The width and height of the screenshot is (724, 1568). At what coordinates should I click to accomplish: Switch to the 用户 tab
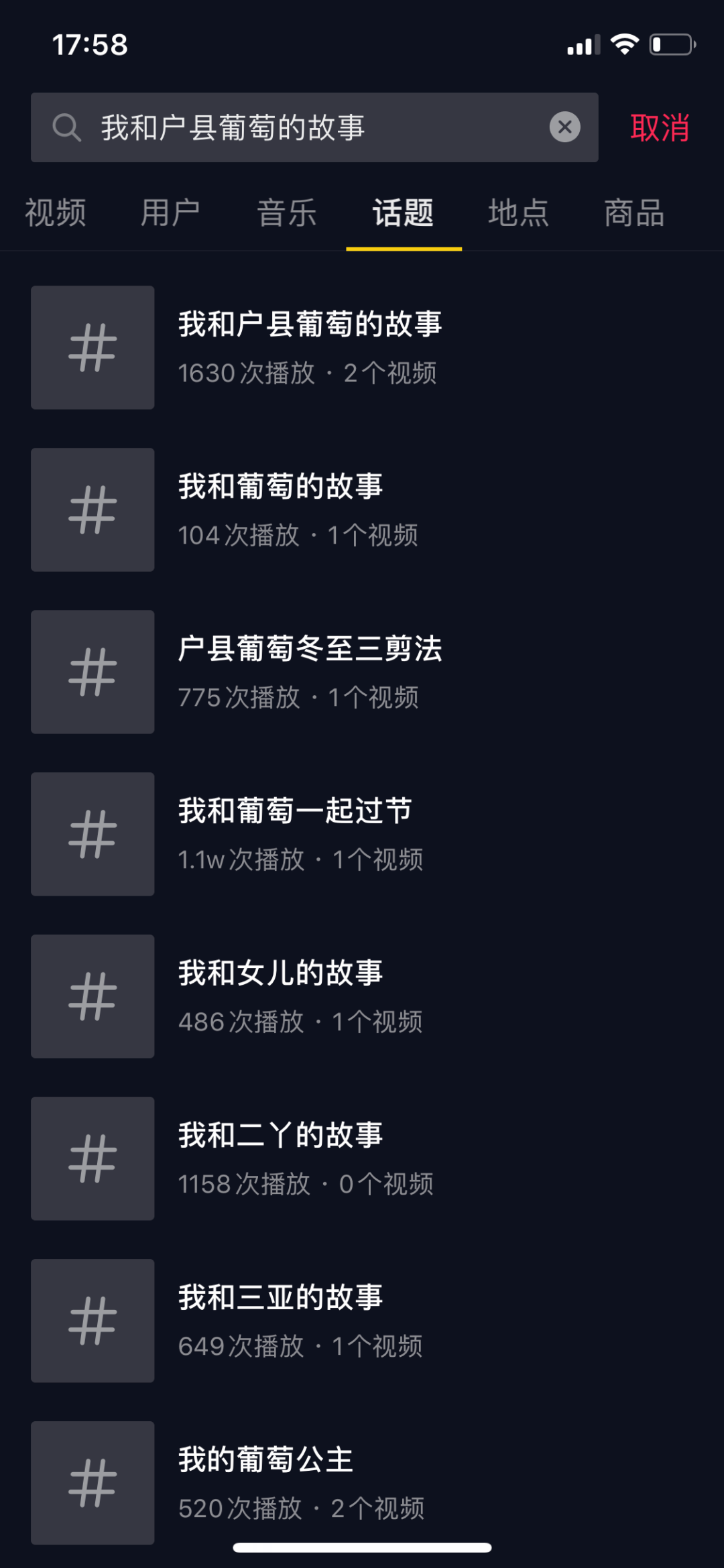pyautogui.click(x=170, y=213)
